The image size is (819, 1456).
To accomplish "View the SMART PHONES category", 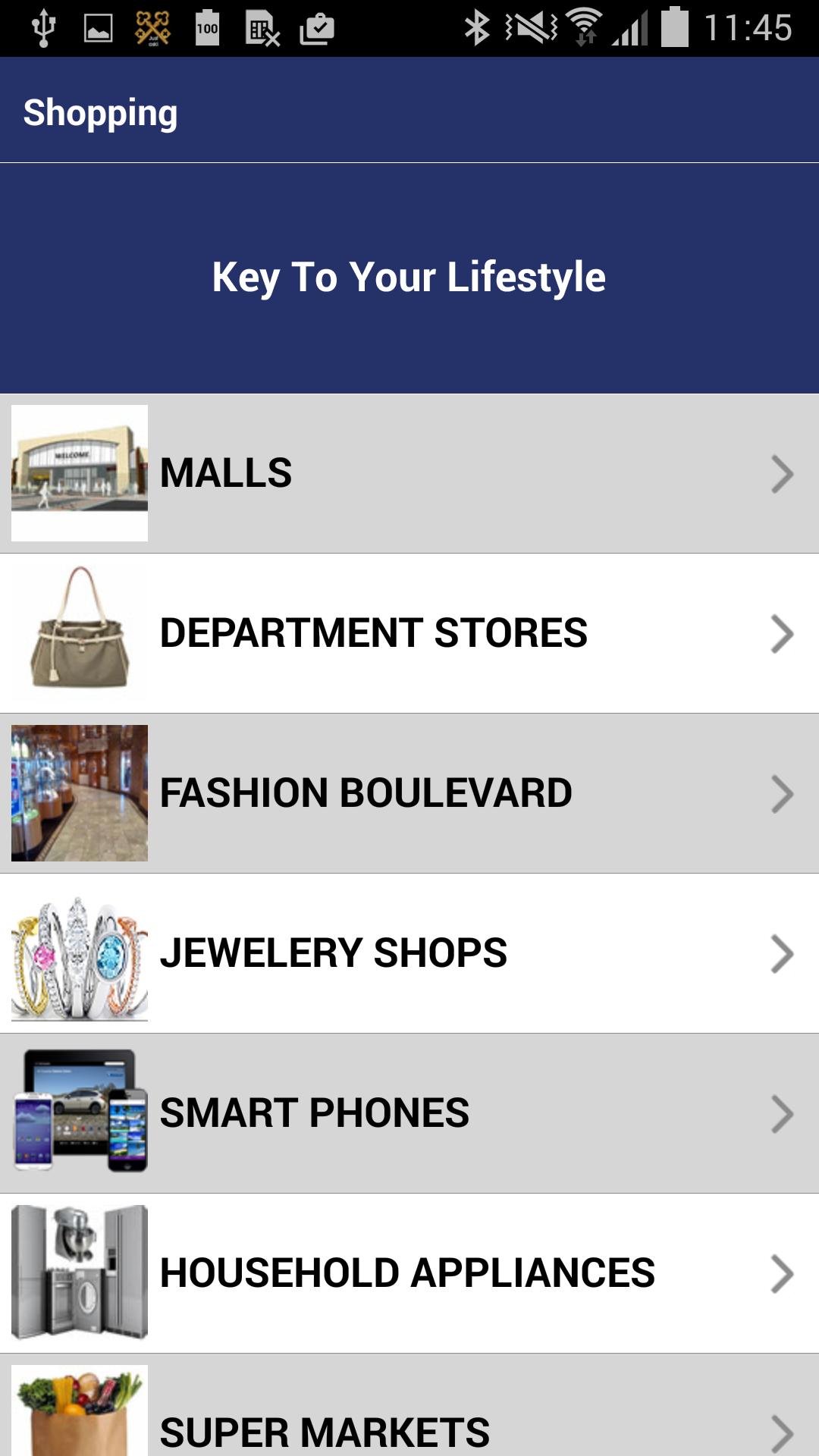I will point(409,1113).
